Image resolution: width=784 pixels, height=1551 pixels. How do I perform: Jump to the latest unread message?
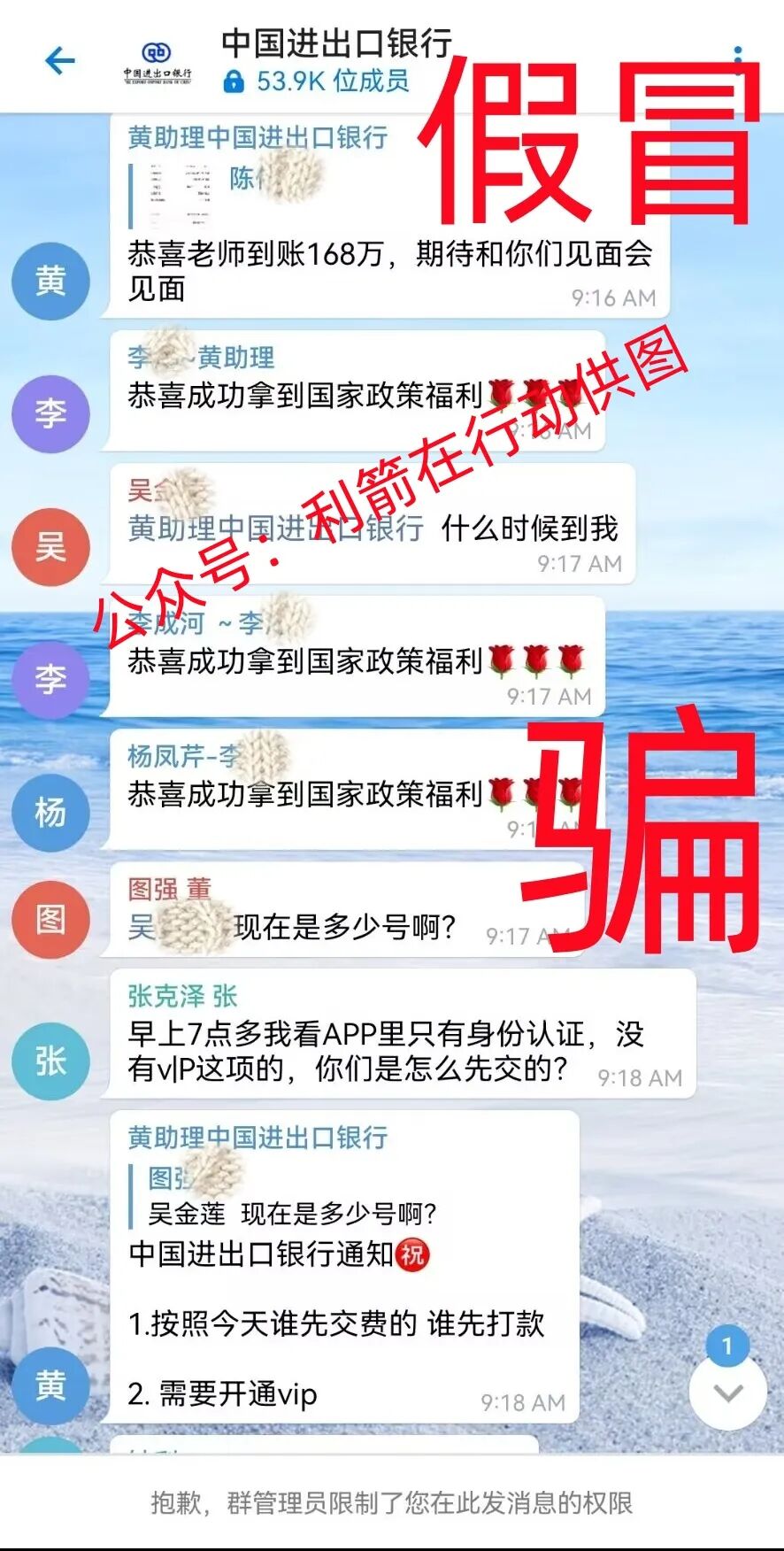pyautogui.click(x=728, y=1393)
